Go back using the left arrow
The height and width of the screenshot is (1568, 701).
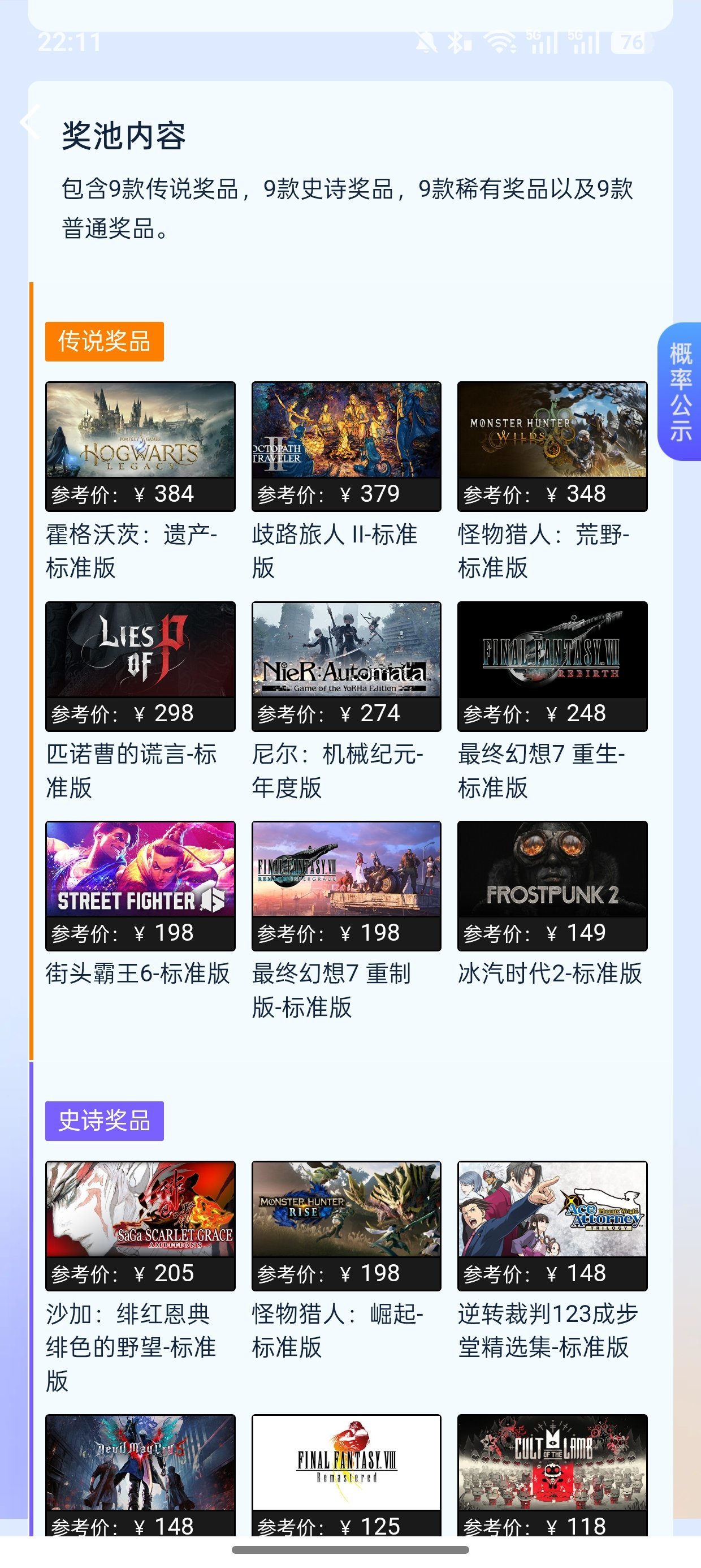(x=29, y=122)
